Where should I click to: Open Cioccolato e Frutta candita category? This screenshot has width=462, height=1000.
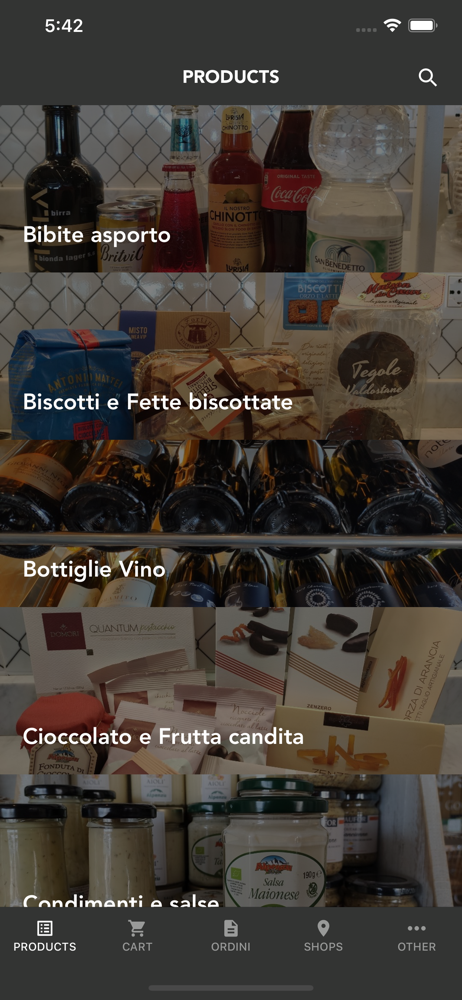pyautogui.click(x=231, y=691)
